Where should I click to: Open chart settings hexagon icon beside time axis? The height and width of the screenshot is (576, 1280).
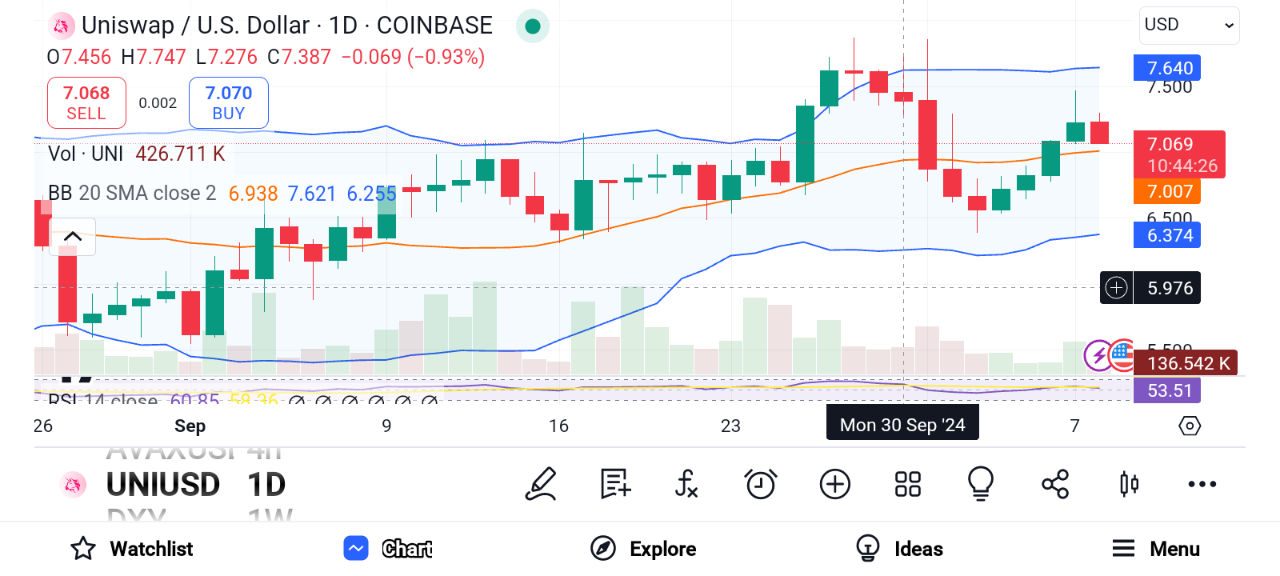point(1189,426)
